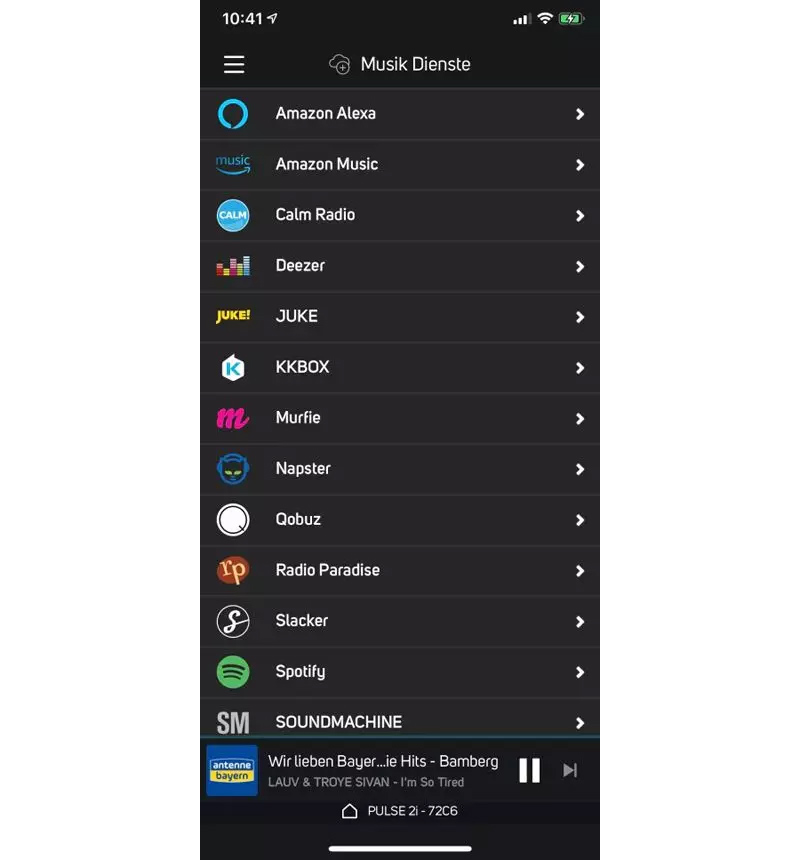Choose Spotify from the music services
The image size is (800, 860).
point(400,672)
